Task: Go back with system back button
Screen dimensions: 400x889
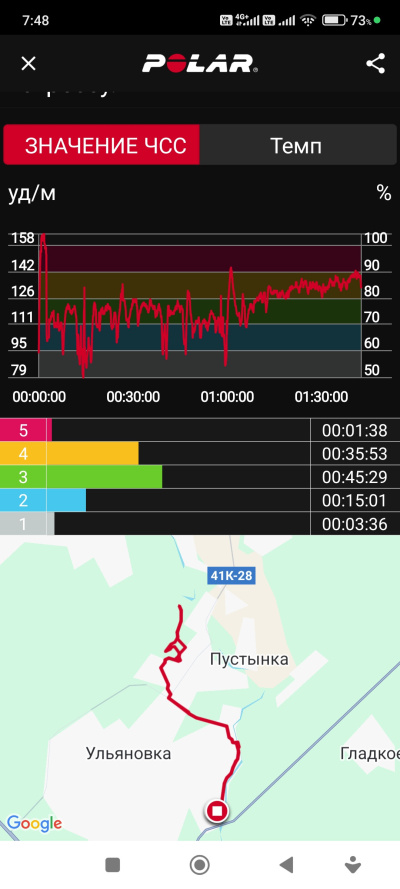Action: 287,865
